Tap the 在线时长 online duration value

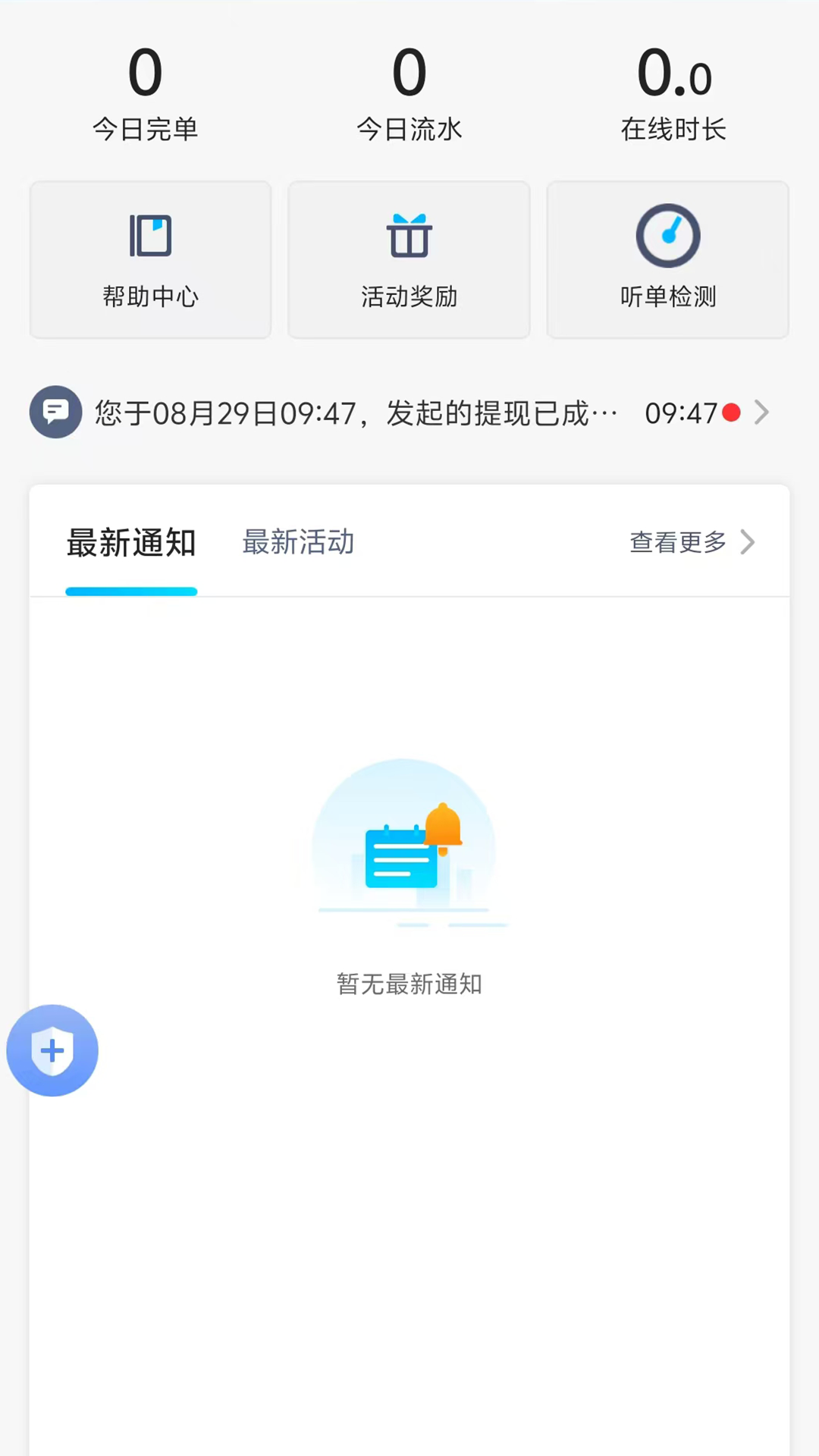(673, 129)
